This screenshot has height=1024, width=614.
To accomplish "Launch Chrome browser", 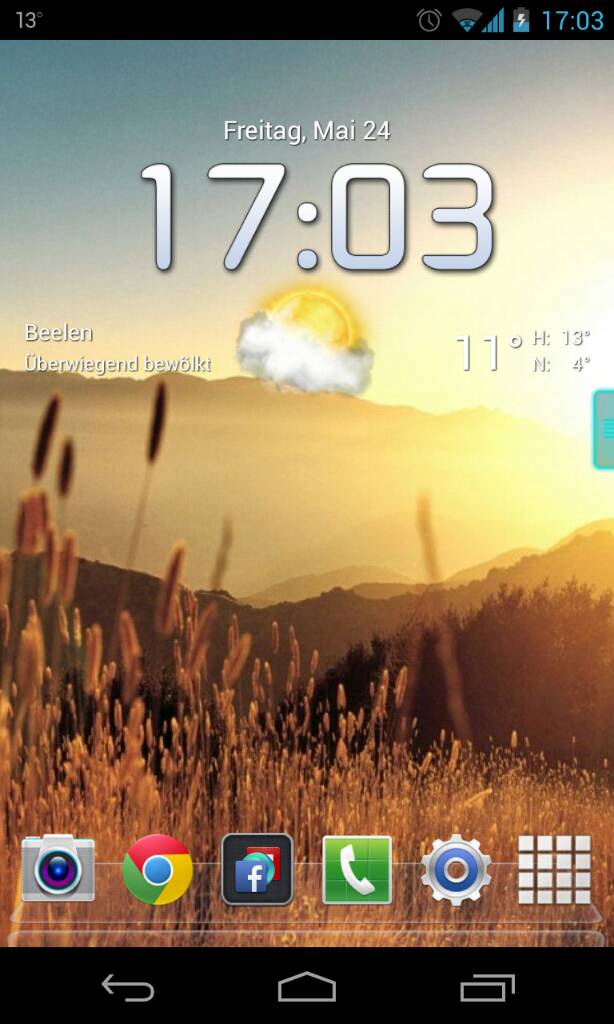I will pos(157,869).
